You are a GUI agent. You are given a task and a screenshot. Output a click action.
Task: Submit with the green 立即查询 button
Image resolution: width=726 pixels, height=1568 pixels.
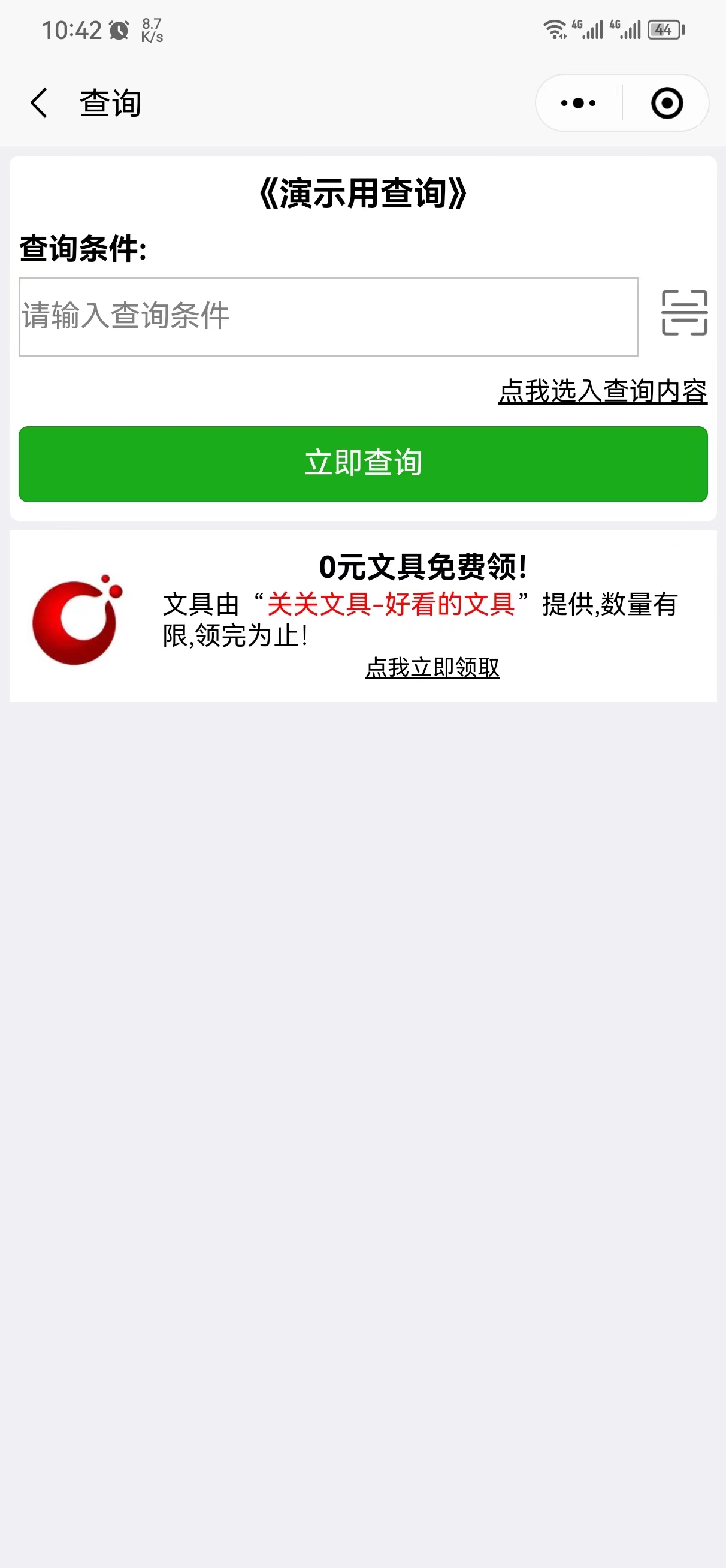[x=362, y=464]
